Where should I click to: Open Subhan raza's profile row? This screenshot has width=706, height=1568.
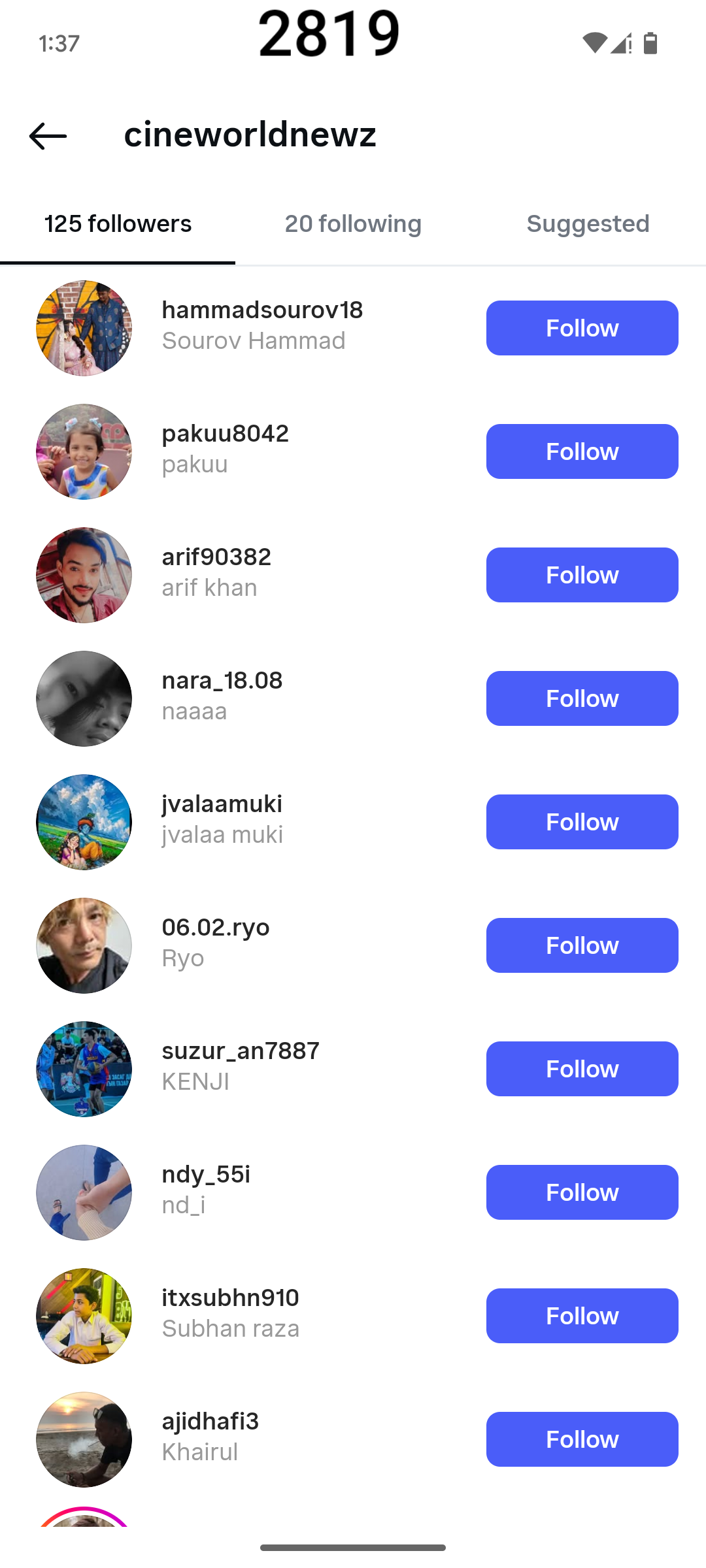(230, 1313)
